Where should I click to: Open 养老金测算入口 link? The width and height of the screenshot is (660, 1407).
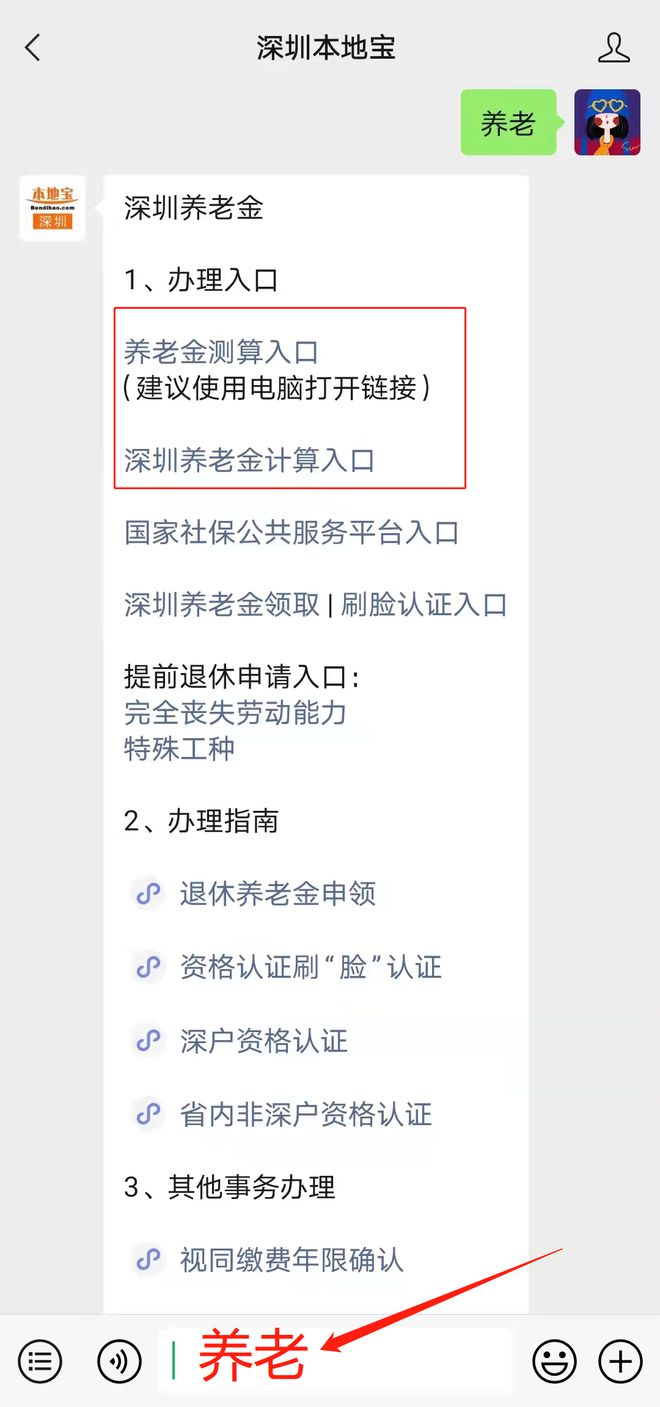coord(221,352)
